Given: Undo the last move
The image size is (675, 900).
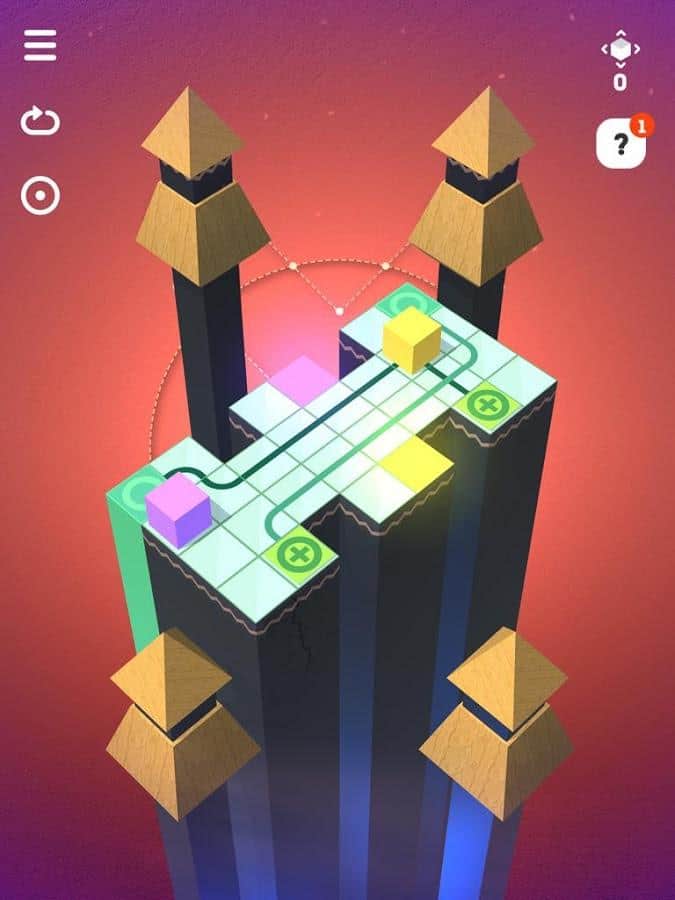Looking at the screenshot, I should click(x=40, y=122).
